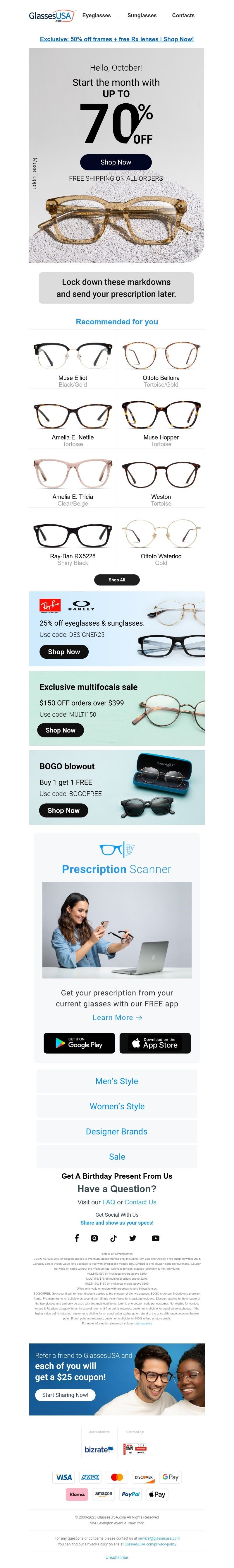Open the Contacts category
The image size is (234, 1568).
(x=183, y=15)
